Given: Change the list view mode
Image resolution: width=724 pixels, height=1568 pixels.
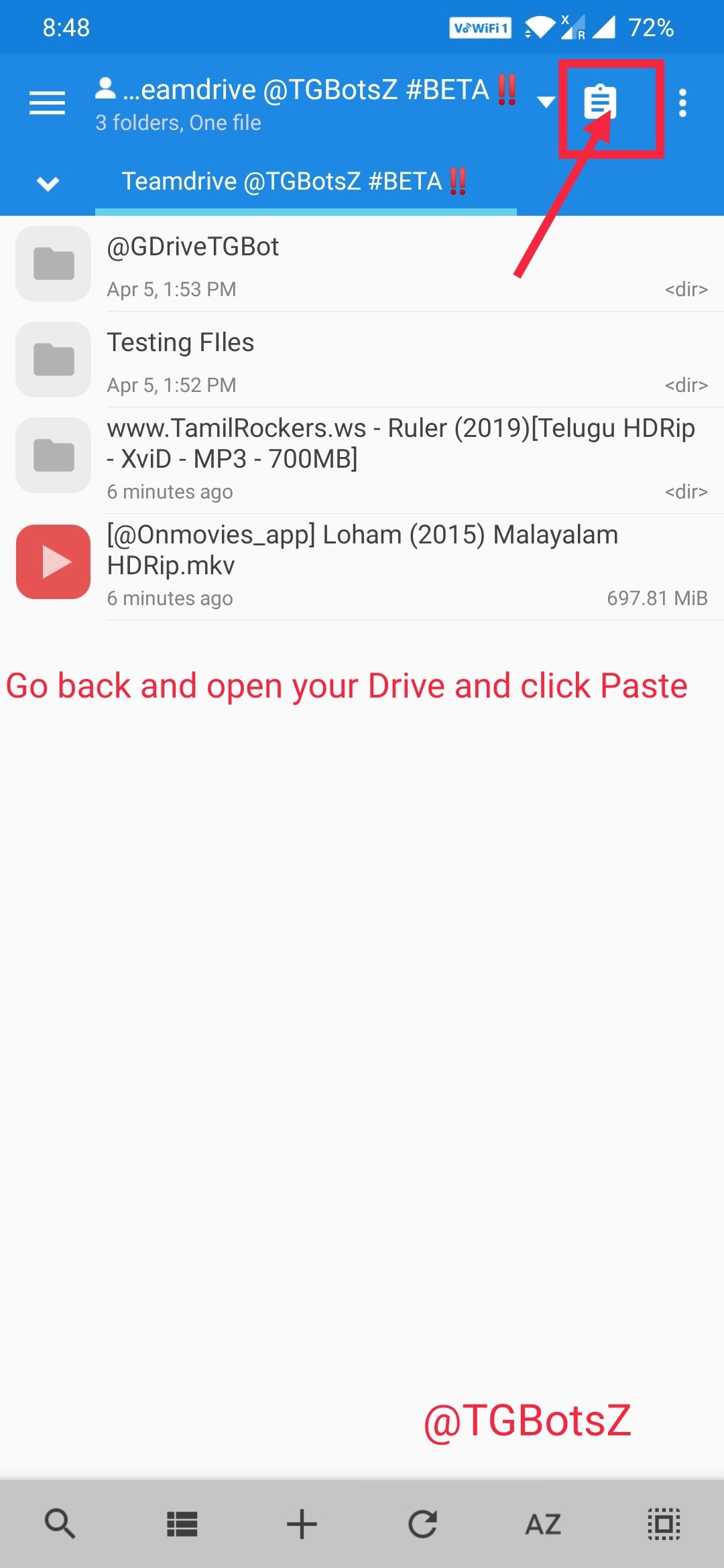Looking at the screenshot, I should pos(182,1524).
